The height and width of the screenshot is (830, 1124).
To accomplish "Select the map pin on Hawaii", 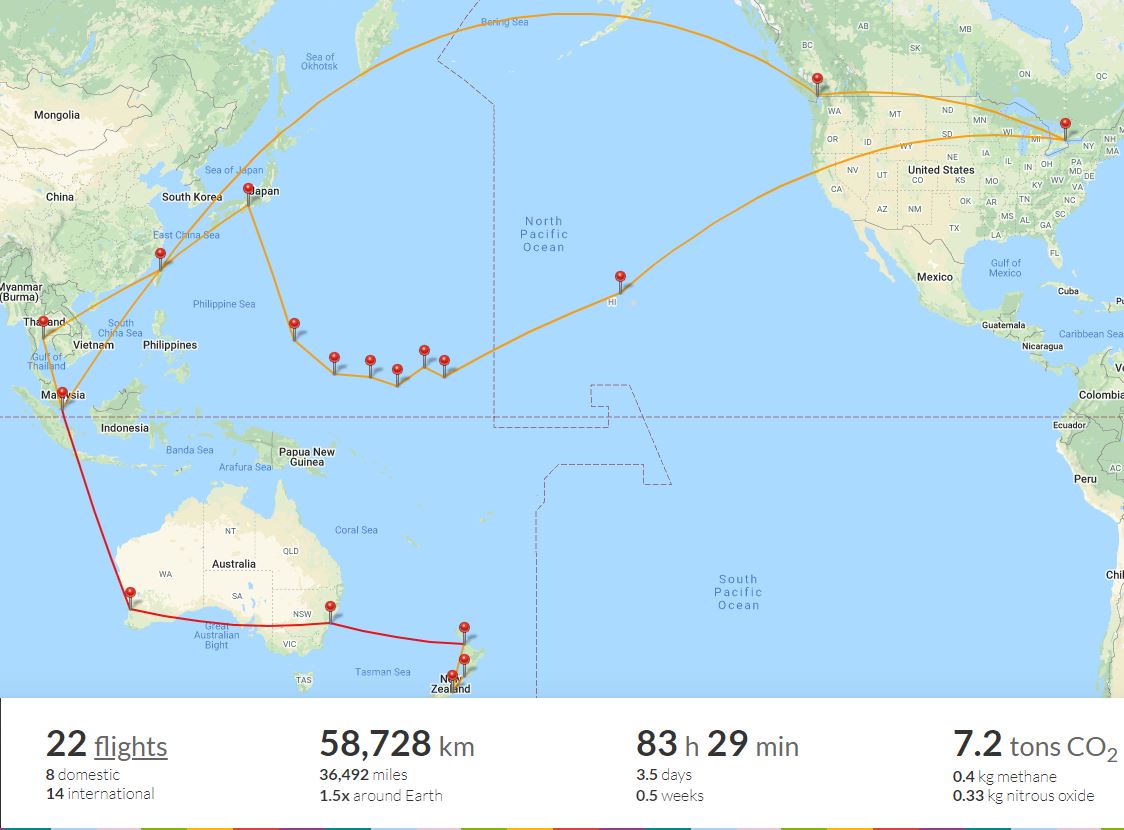I will (x=620, y=277).
